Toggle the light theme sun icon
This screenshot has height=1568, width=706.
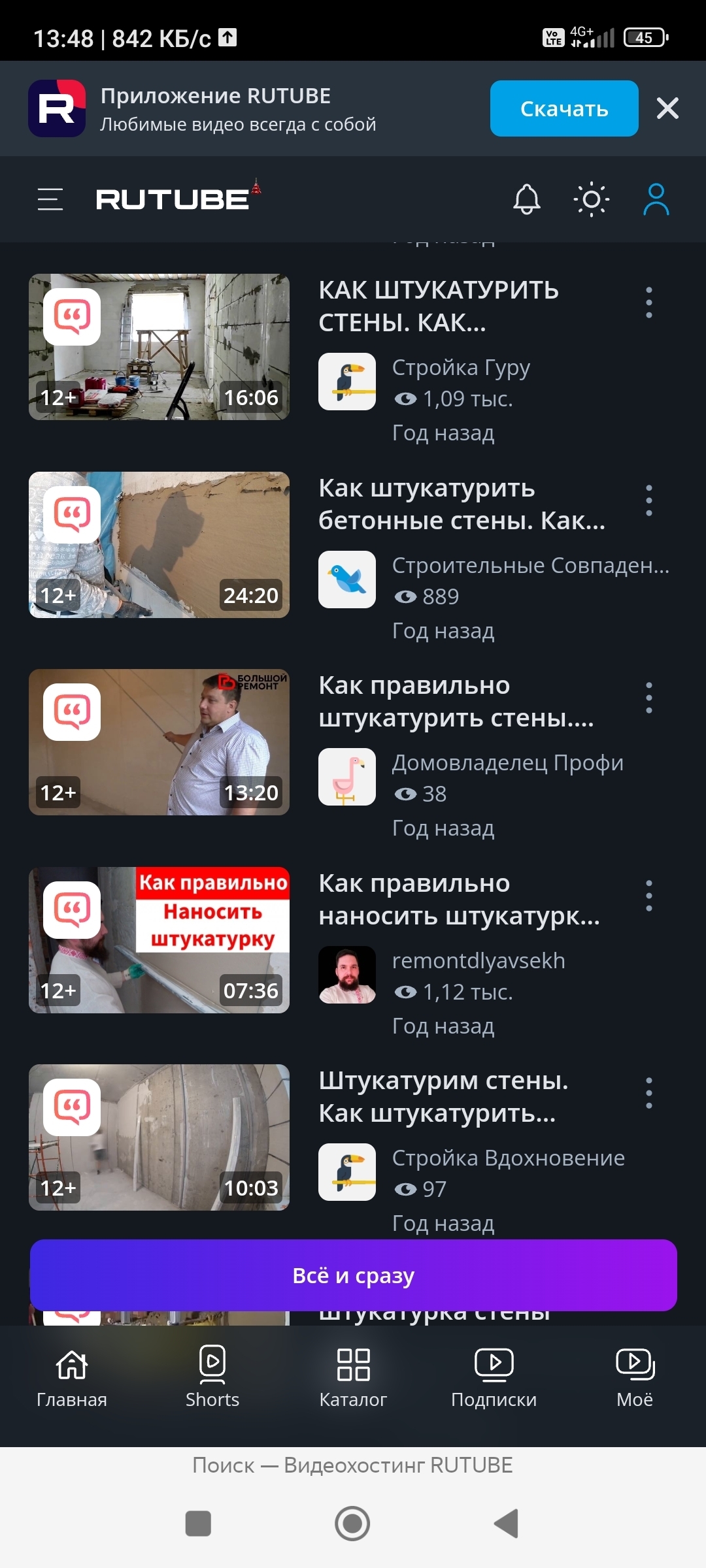pos(592,199)
